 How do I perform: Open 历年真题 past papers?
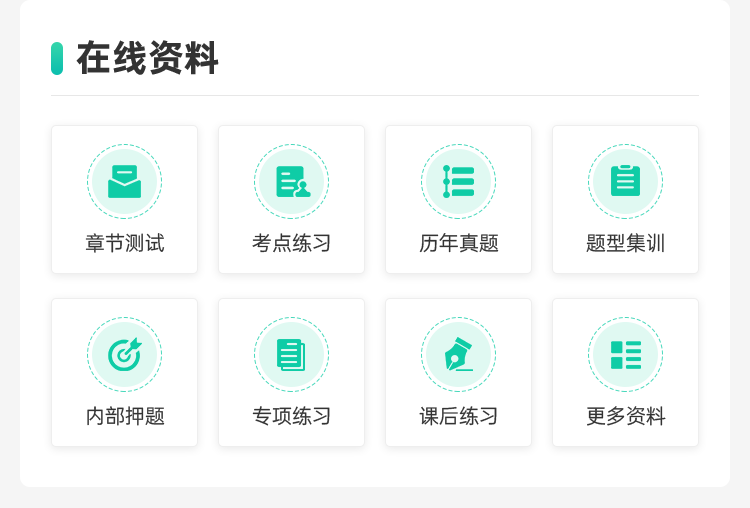tap(458, 199)
